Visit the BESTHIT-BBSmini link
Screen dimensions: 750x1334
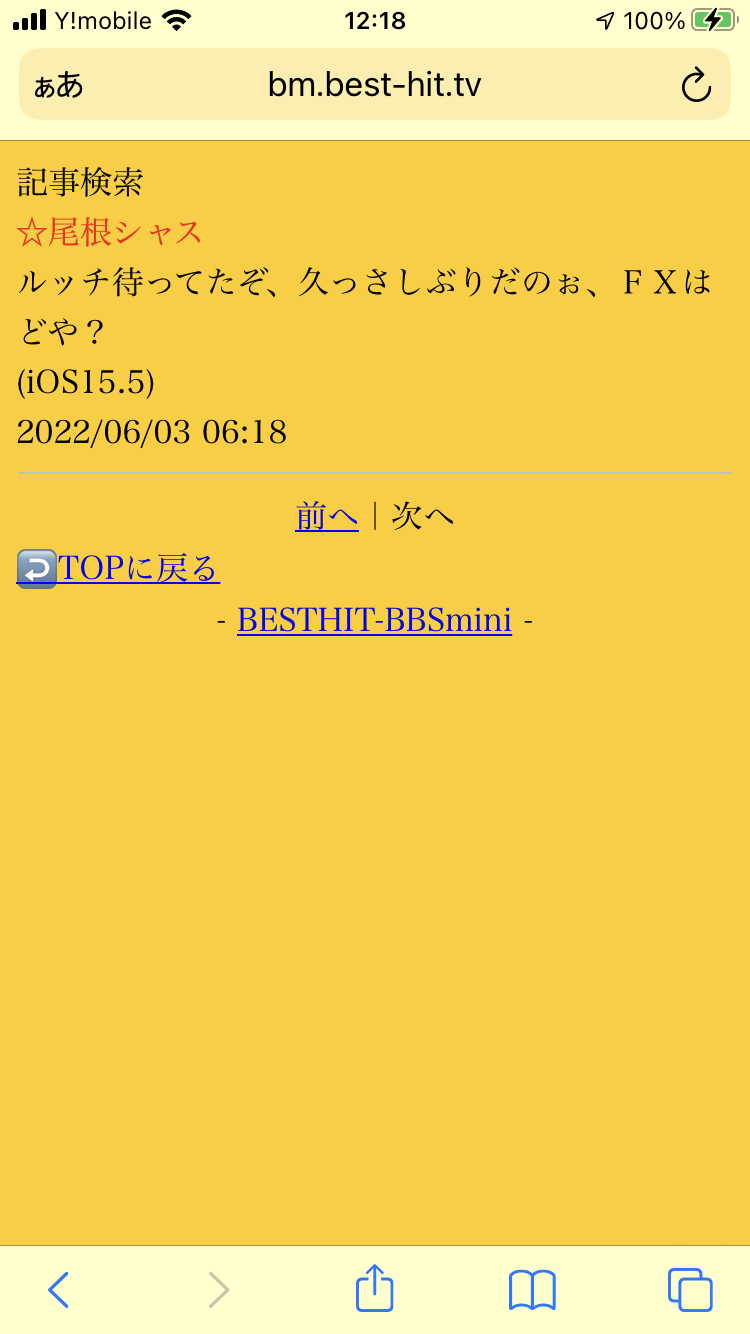[374, 621]
